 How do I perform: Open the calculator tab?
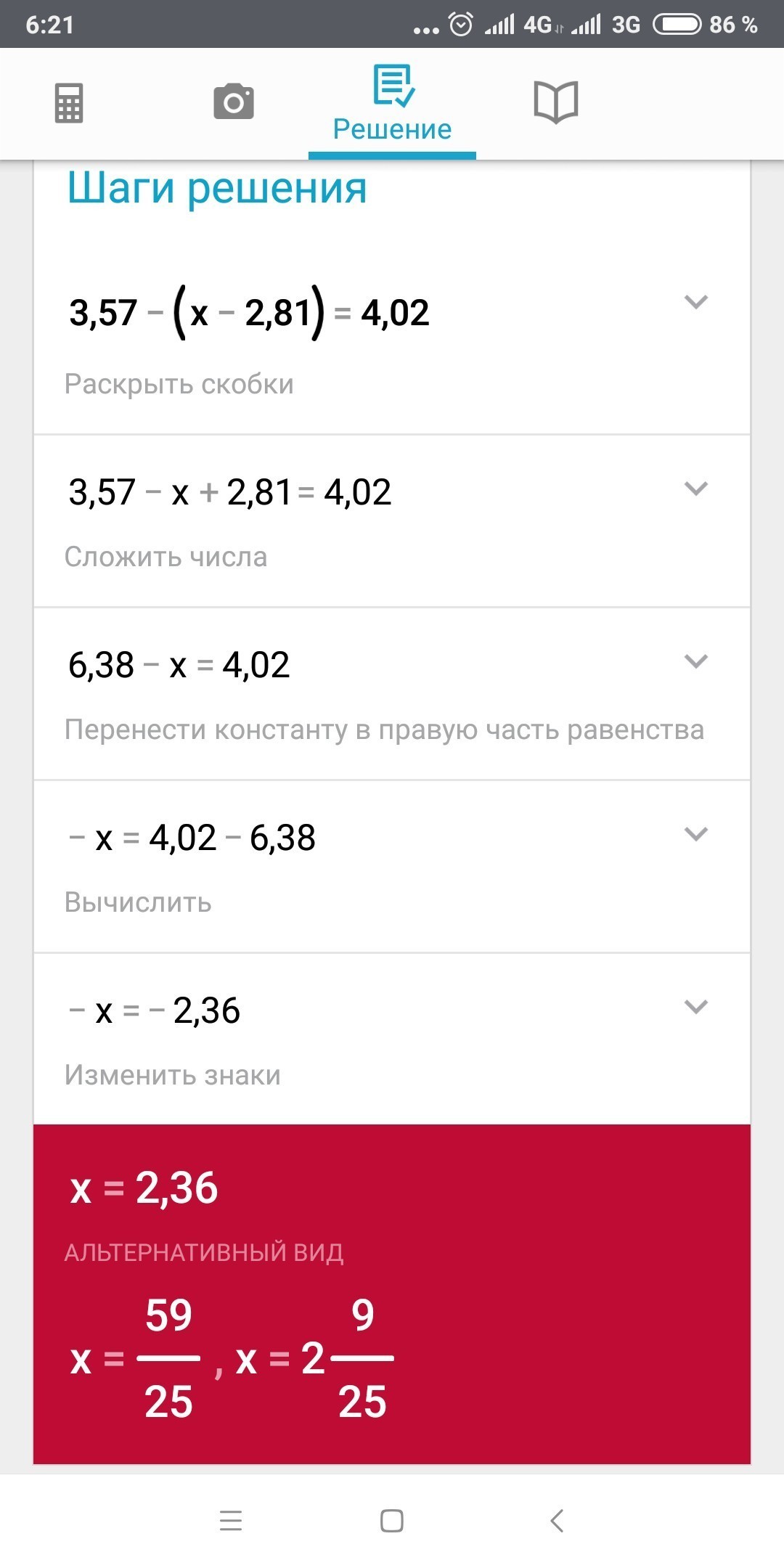click(69, 103)
